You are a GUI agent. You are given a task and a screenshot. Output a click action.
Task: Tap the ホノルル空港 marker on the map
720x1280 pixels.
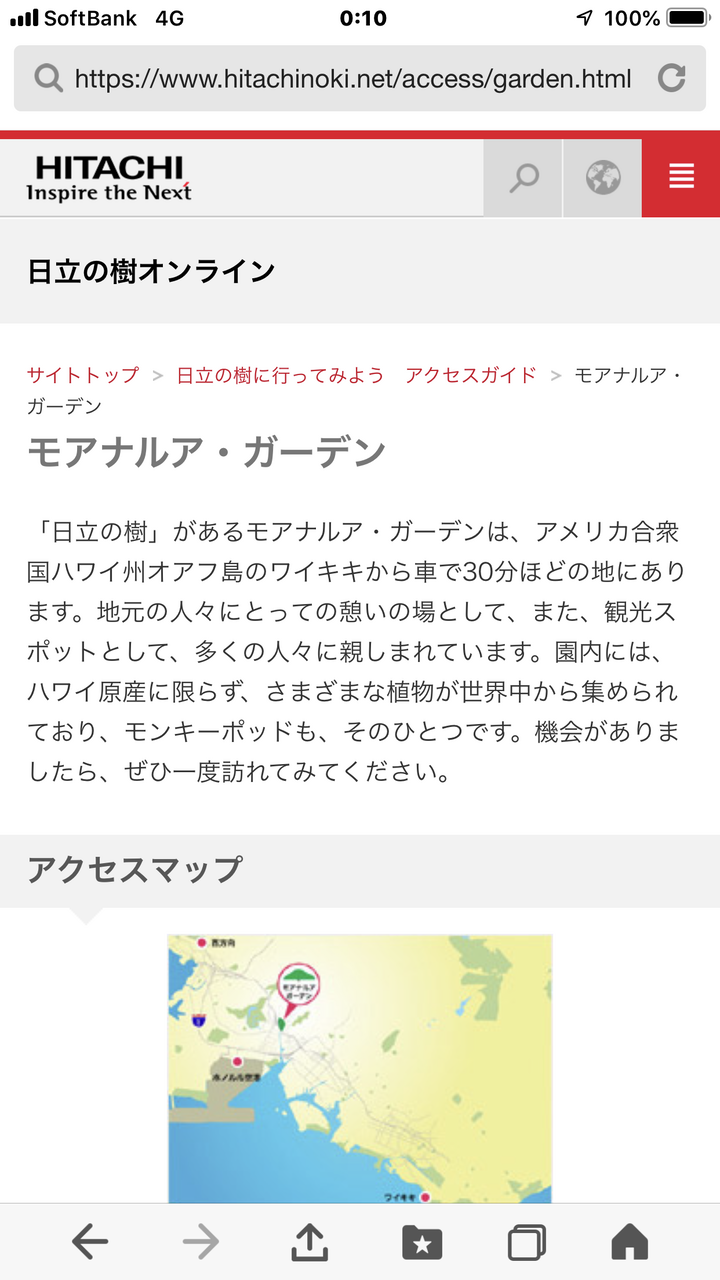238,1064
